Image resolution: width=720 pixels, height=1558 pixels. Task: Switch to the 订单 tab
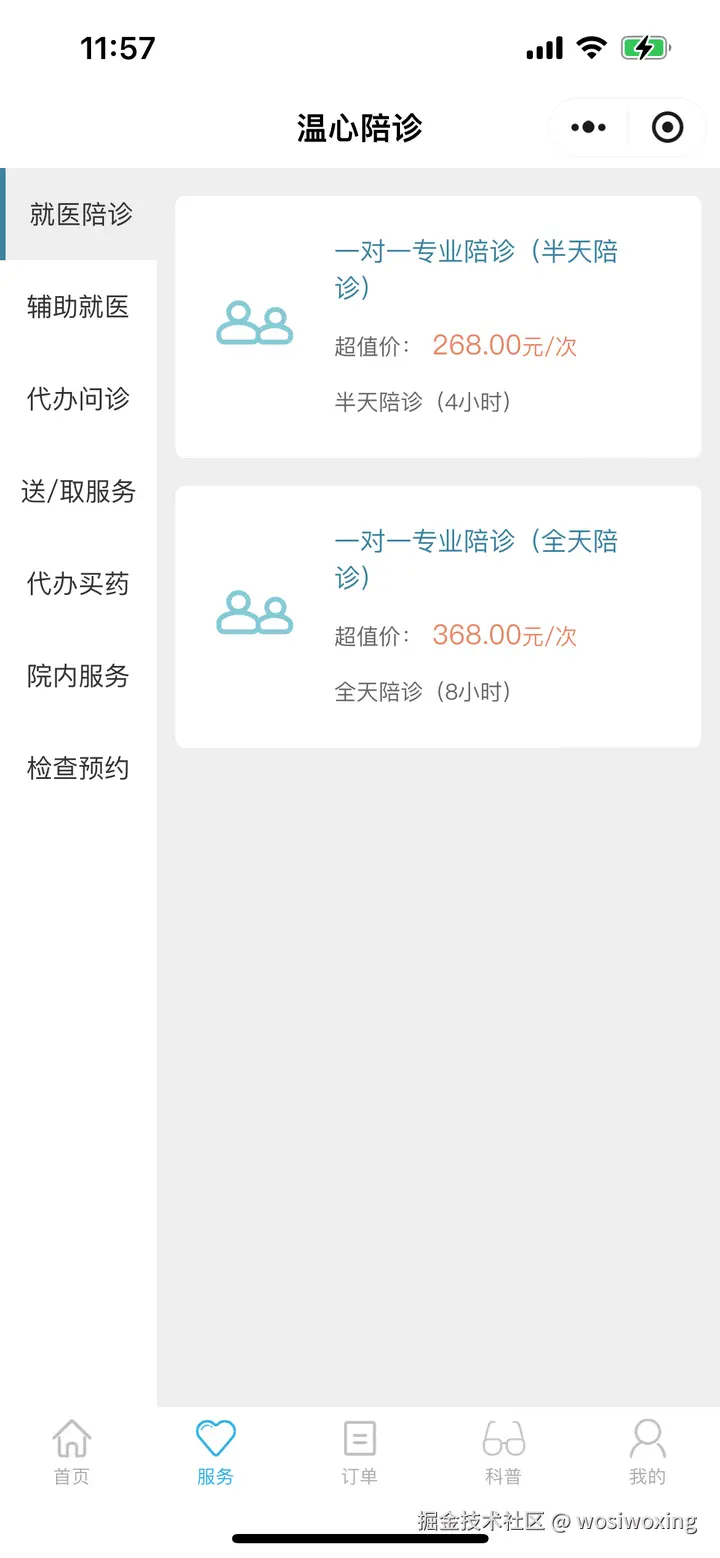[359, 1452]
